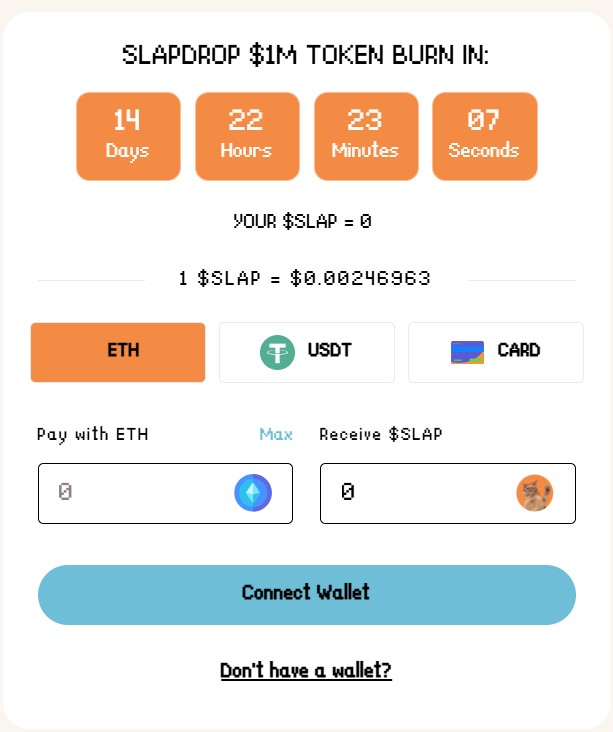This screenshot has width=613, height=732.
Task: Switch to USDT payment option
Action: click(306, 352)
